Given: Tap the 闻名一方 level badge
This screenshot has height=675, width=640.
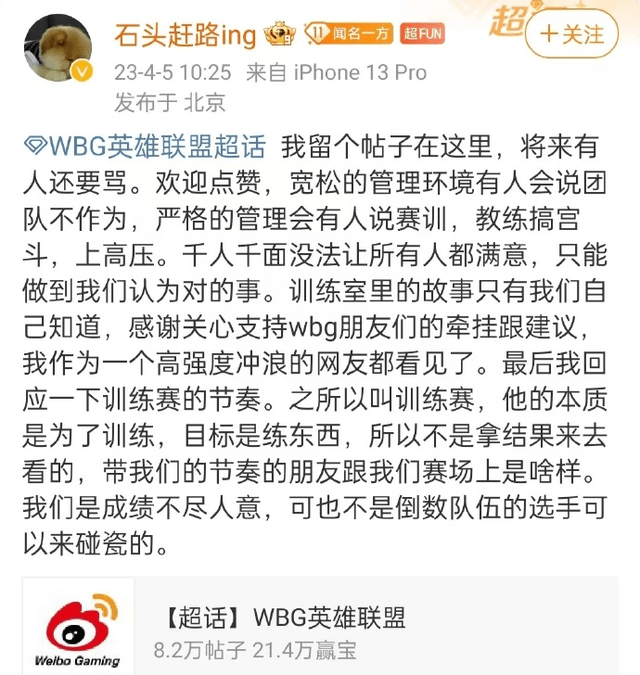Looking at the screenshot, I should coord(349,33).
